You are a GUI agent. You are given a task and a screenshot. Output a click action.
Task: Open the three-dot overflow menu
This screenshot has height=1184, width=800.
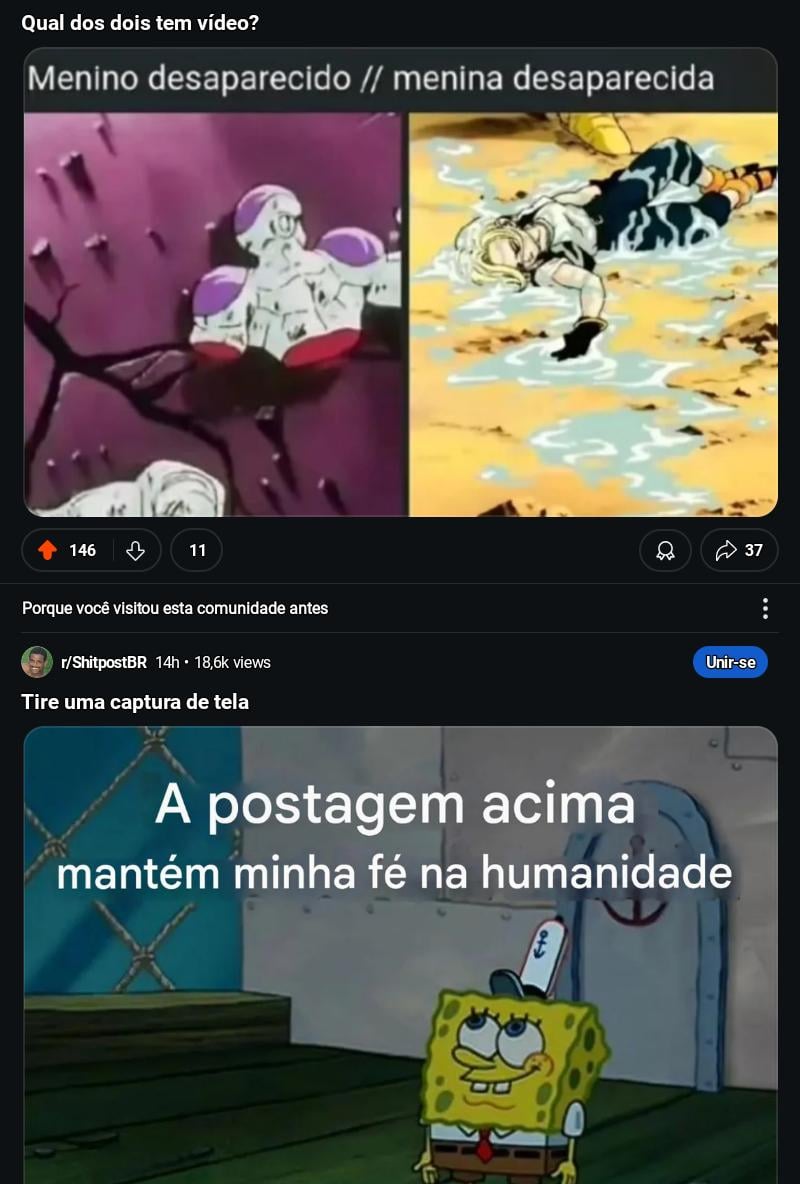[x=765, y=608]
